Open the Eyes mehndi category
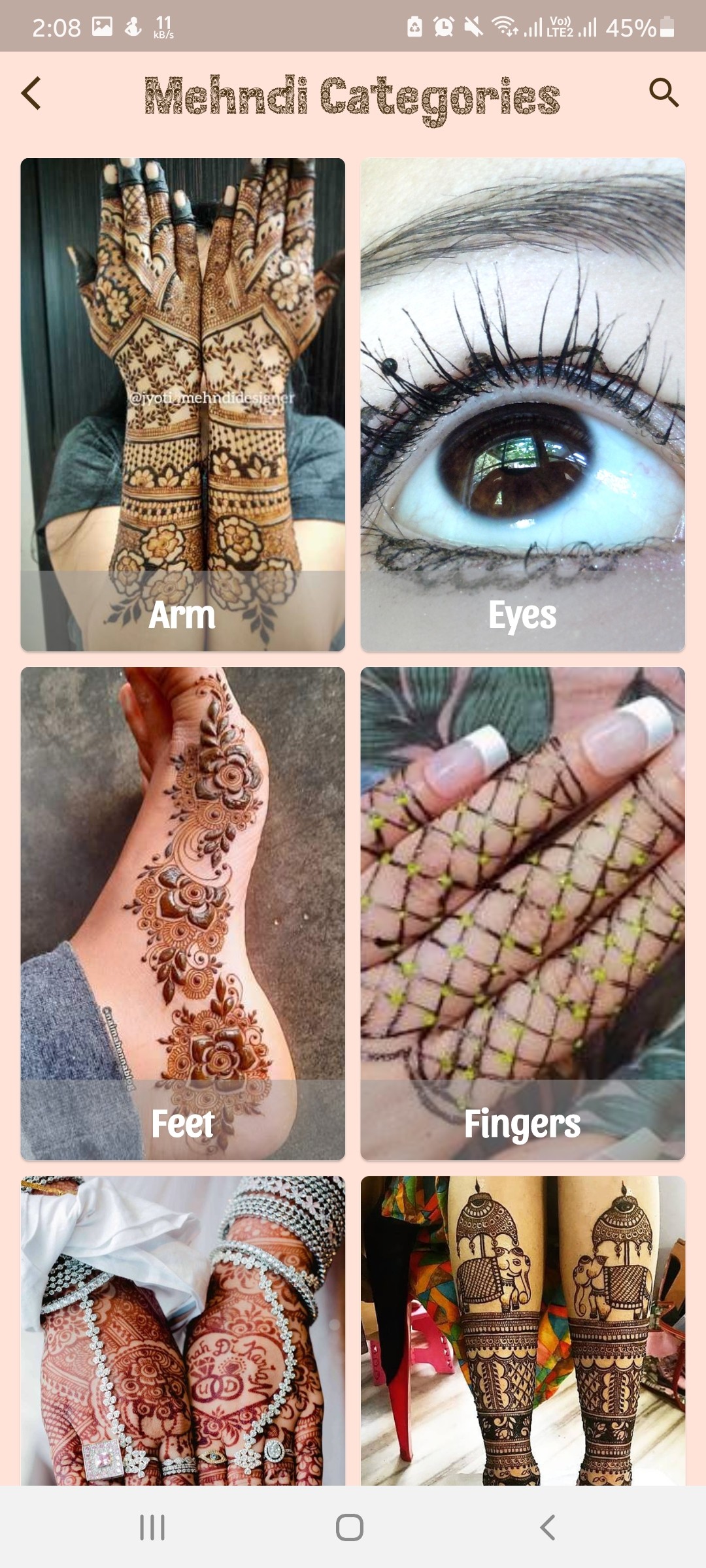Viewport: 706px width, 1568px height. pos(522,404)
